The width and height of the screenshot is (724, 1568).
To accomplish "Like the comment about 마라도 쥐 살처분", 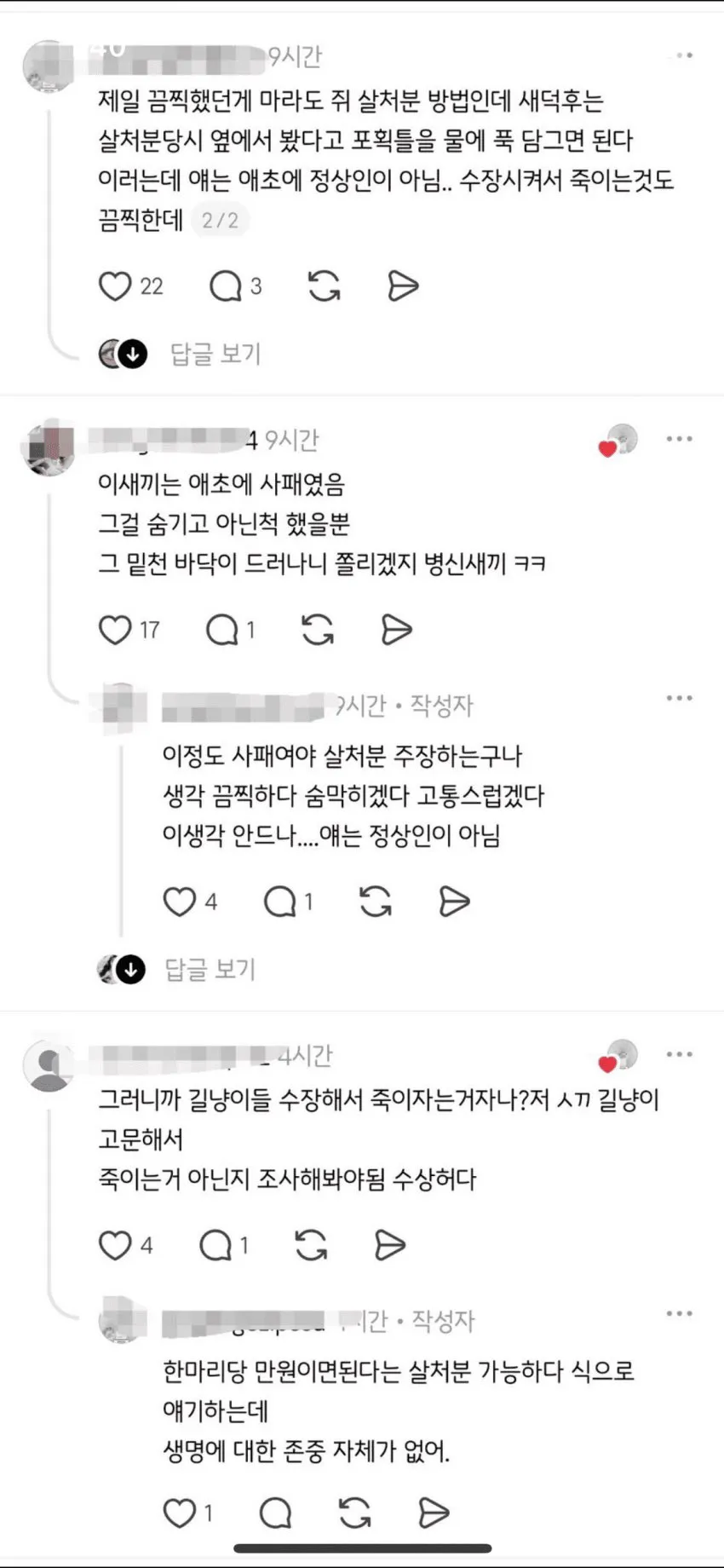I will tap(115, 286).
